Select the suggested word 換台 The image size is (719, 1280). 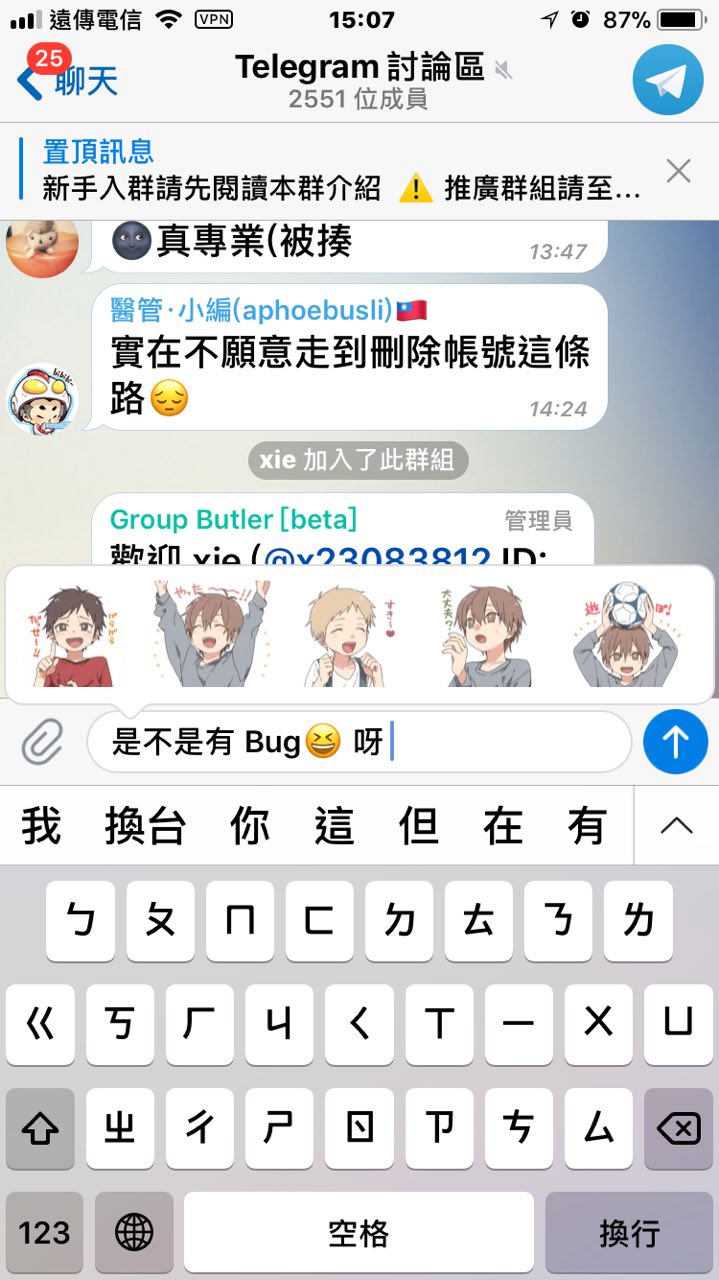tap(145, 826)
